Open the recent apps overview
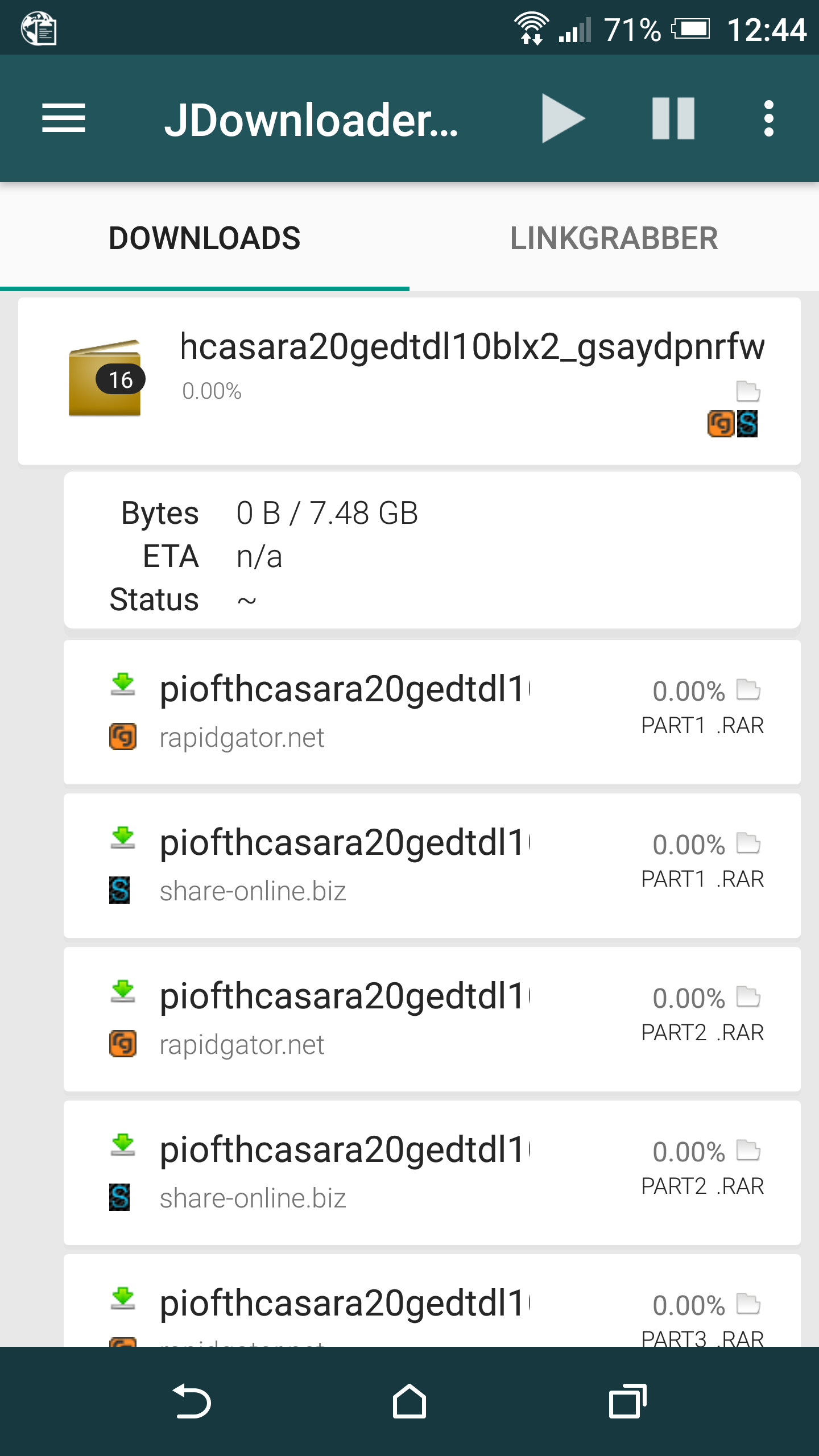This screenshot has width=819, height=1456. (627, 1401)
